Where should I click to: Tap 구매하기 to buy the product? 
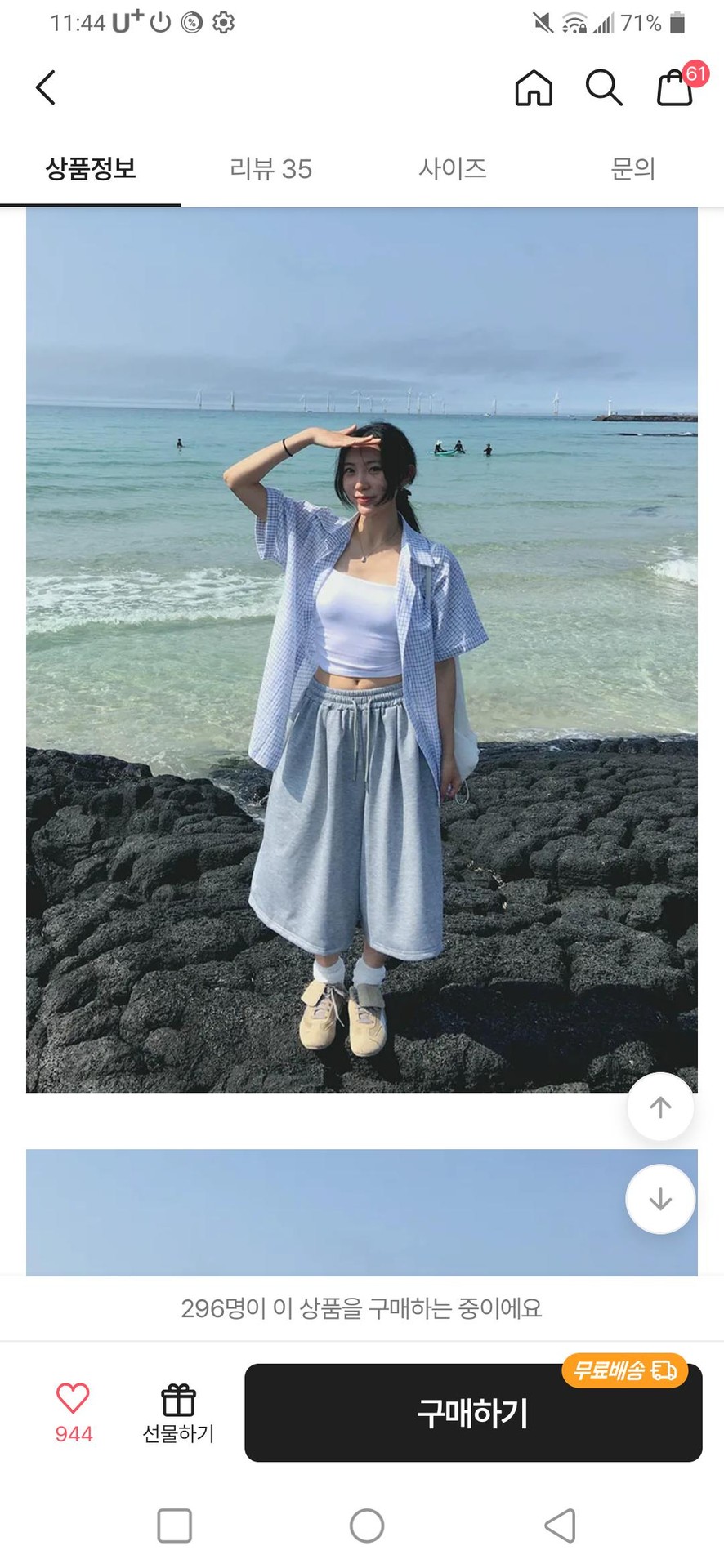473,1413
